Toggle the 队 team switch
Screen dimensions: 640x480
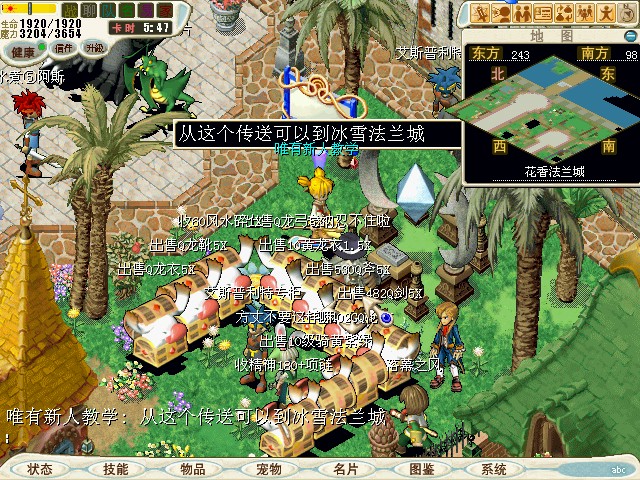point(108,9)
